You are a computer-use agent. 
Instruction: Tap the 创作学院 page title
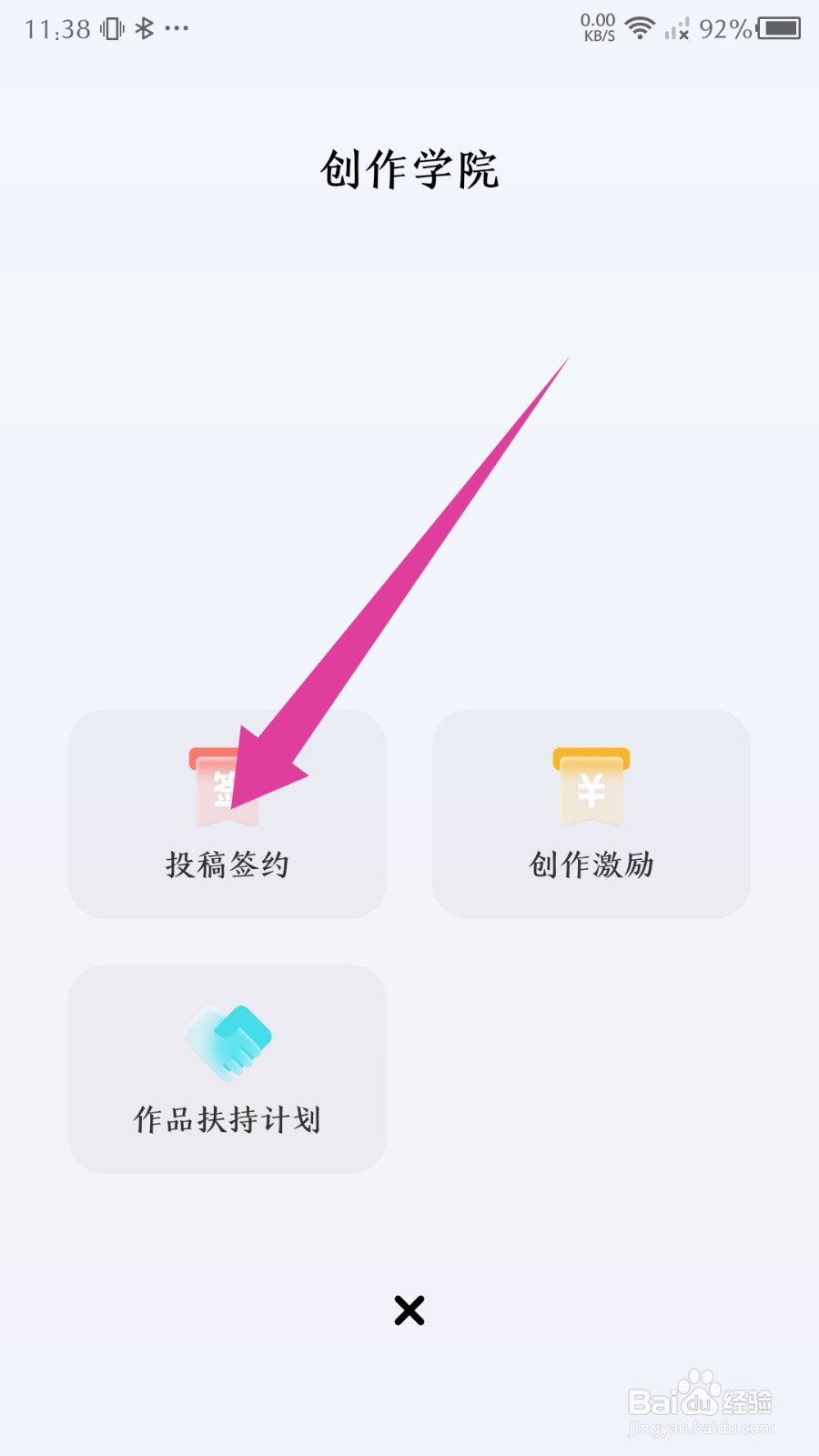click(409, 171)
